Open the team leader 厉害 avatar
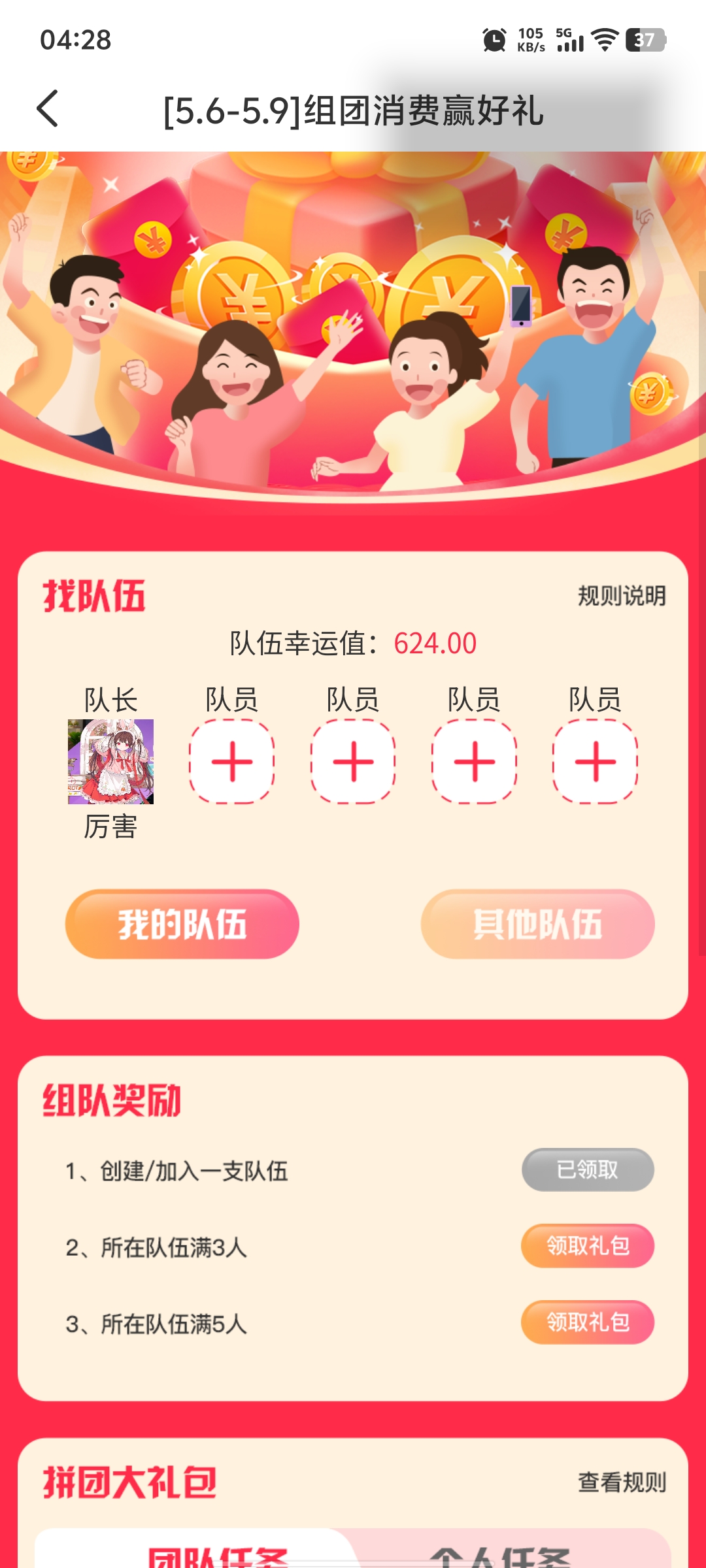Viewport: 706px width, 1568px height. point(110,762)
